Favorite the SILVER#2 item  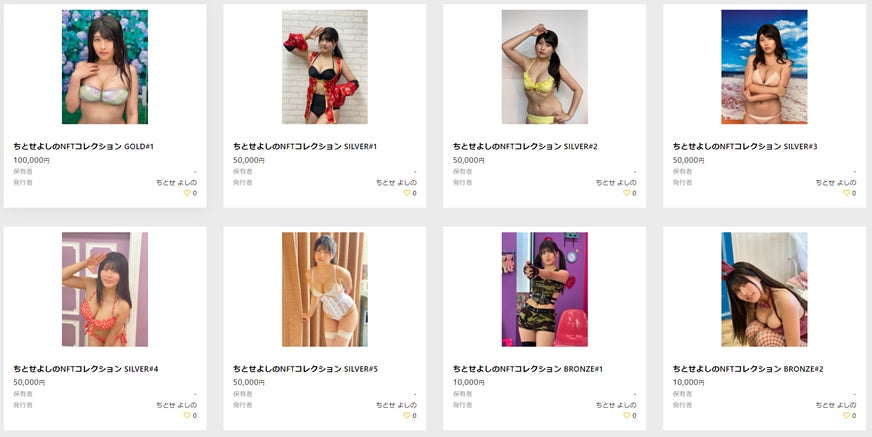point(626,193)
